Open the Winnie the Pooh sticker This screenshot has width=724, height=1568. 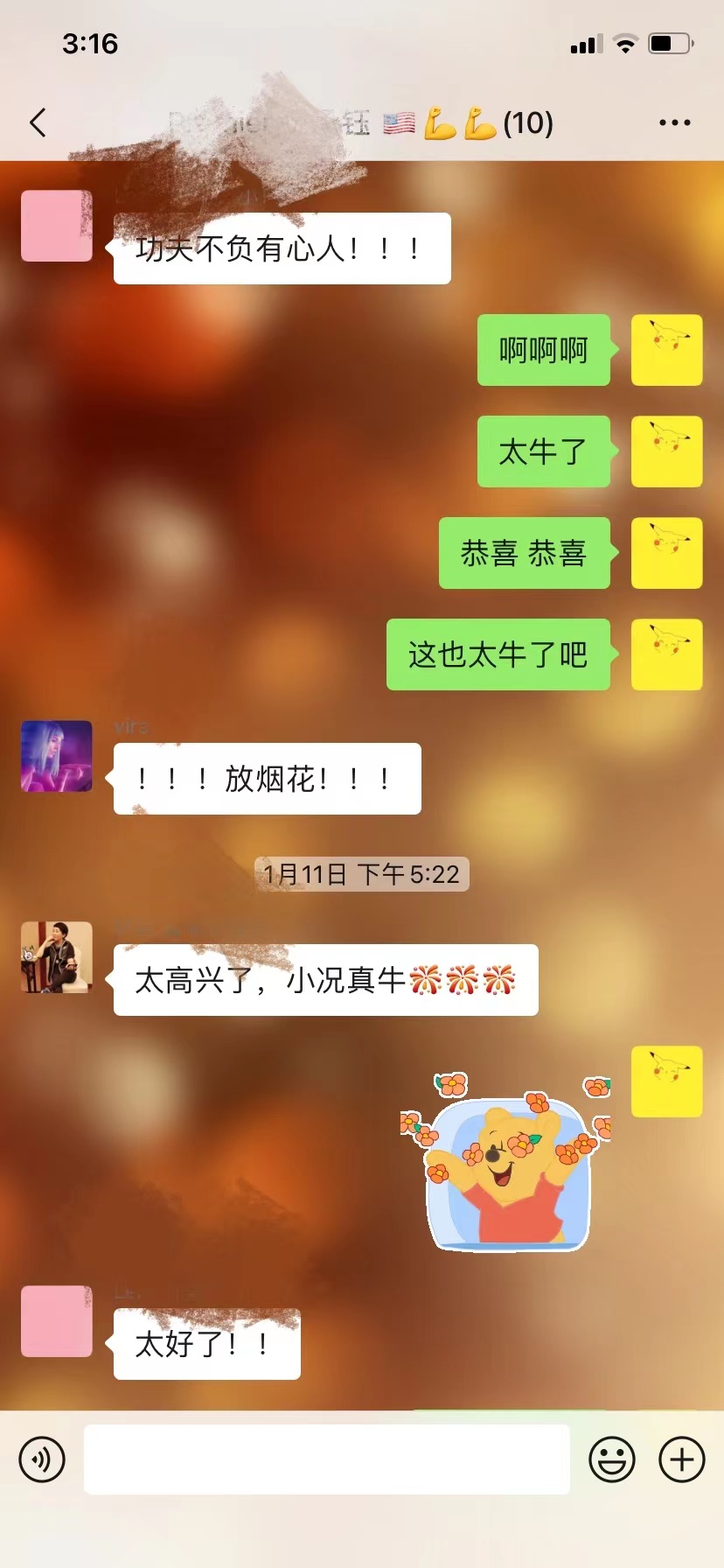(507, 1162)
